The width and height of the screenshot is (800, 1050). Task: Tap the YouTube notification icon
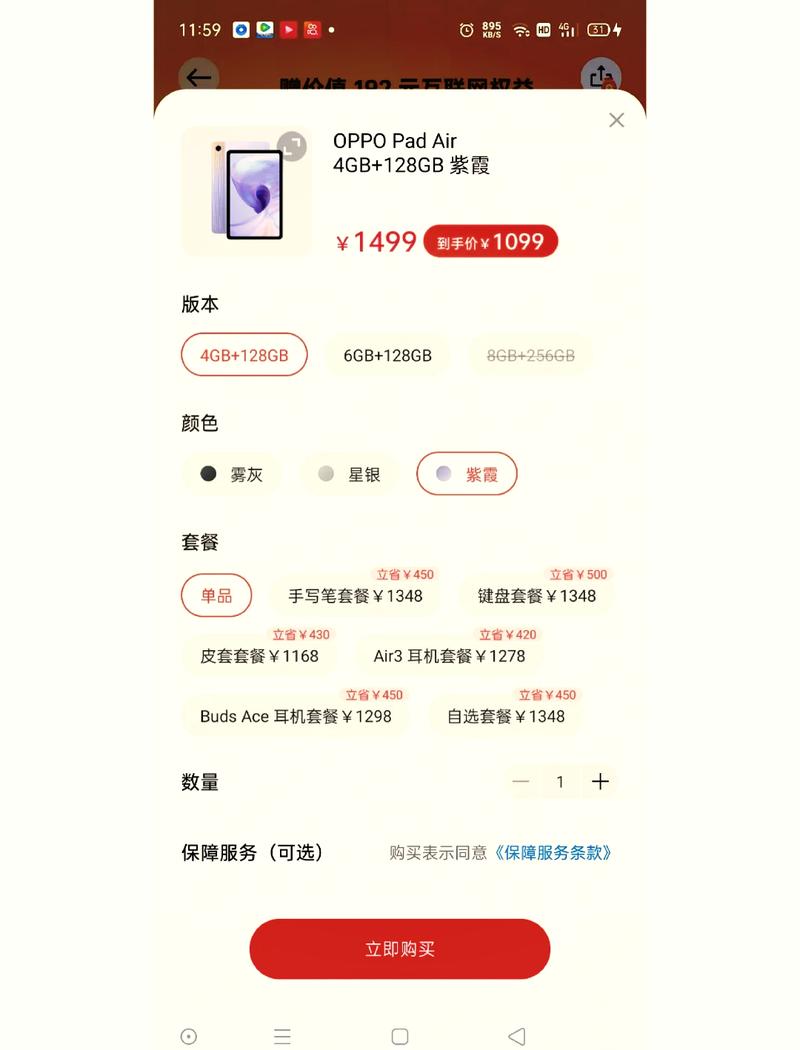click(288, 30)
